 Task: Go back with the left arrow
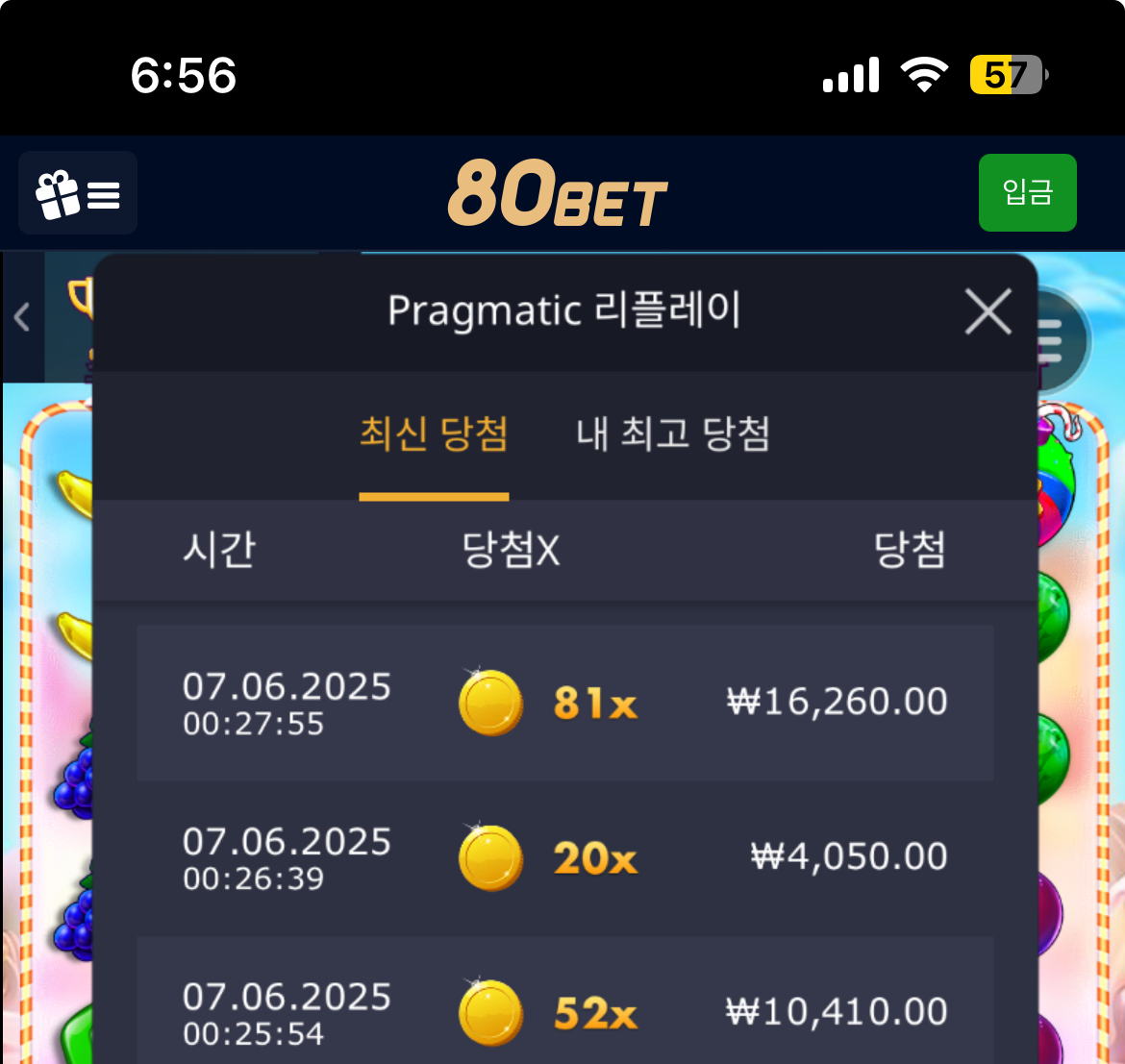click(22, 317)
